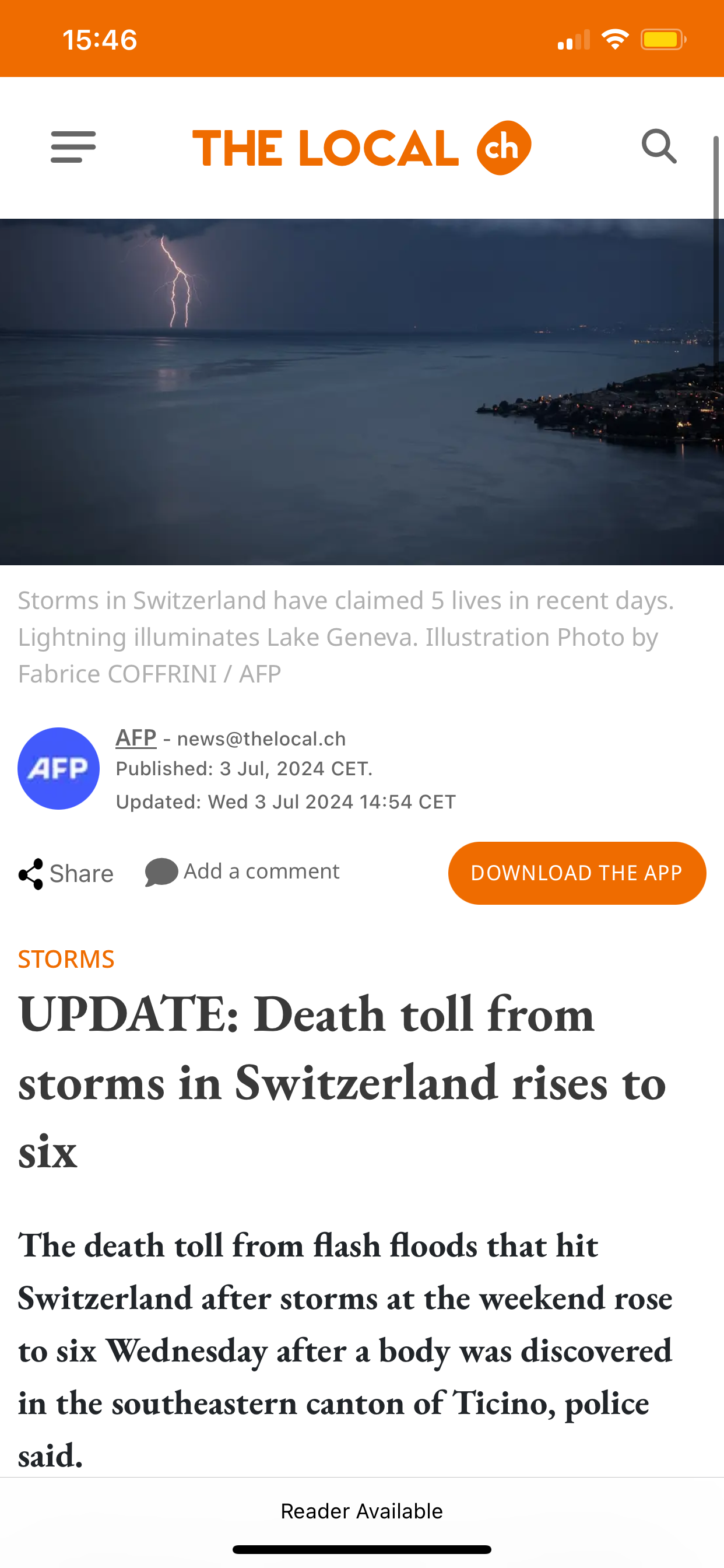This screenshot has width=724, height=1568.
Task: Enable Reader Available view
Action: (361, 1511)
